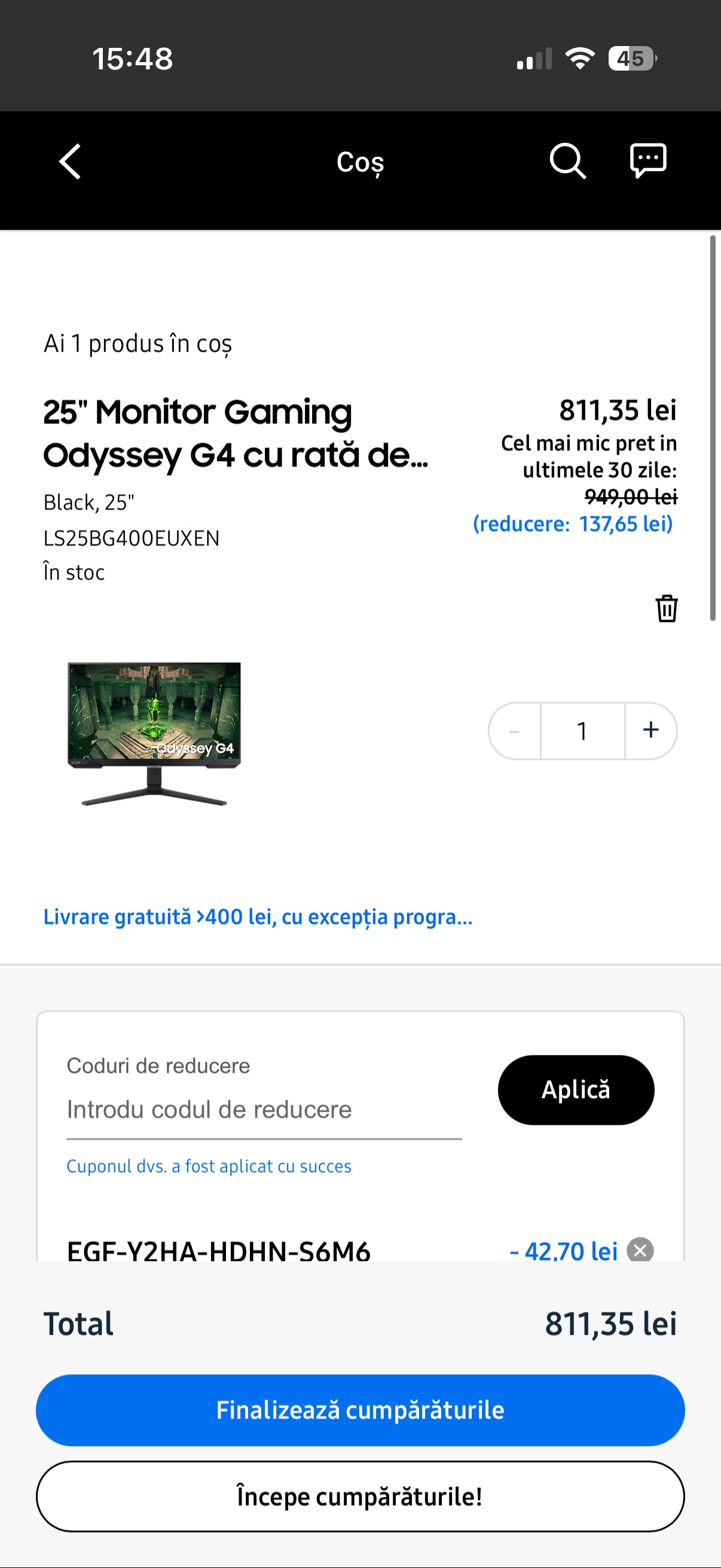Go back using the back arrow
721x1568 pixels.
pyautogui.click(x=69, y=161)
